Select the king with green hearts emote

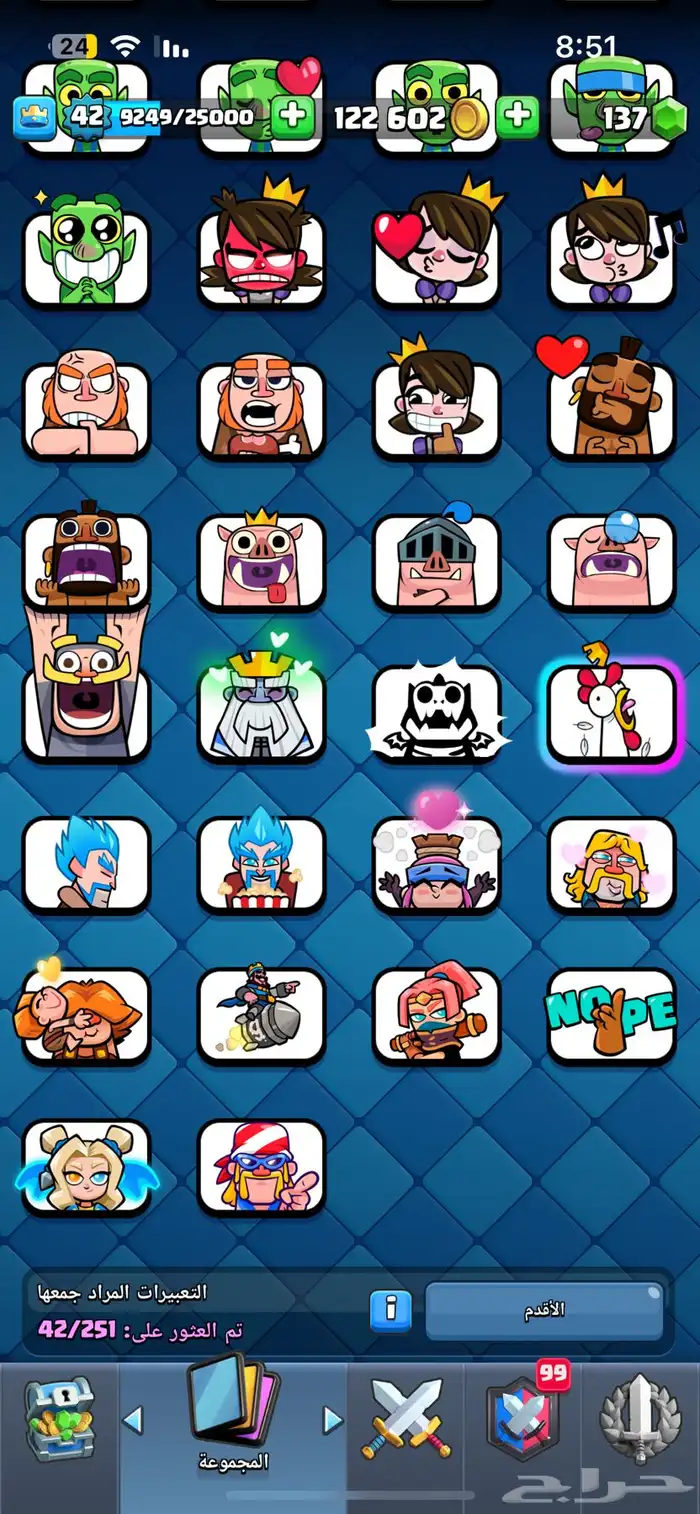261,713
